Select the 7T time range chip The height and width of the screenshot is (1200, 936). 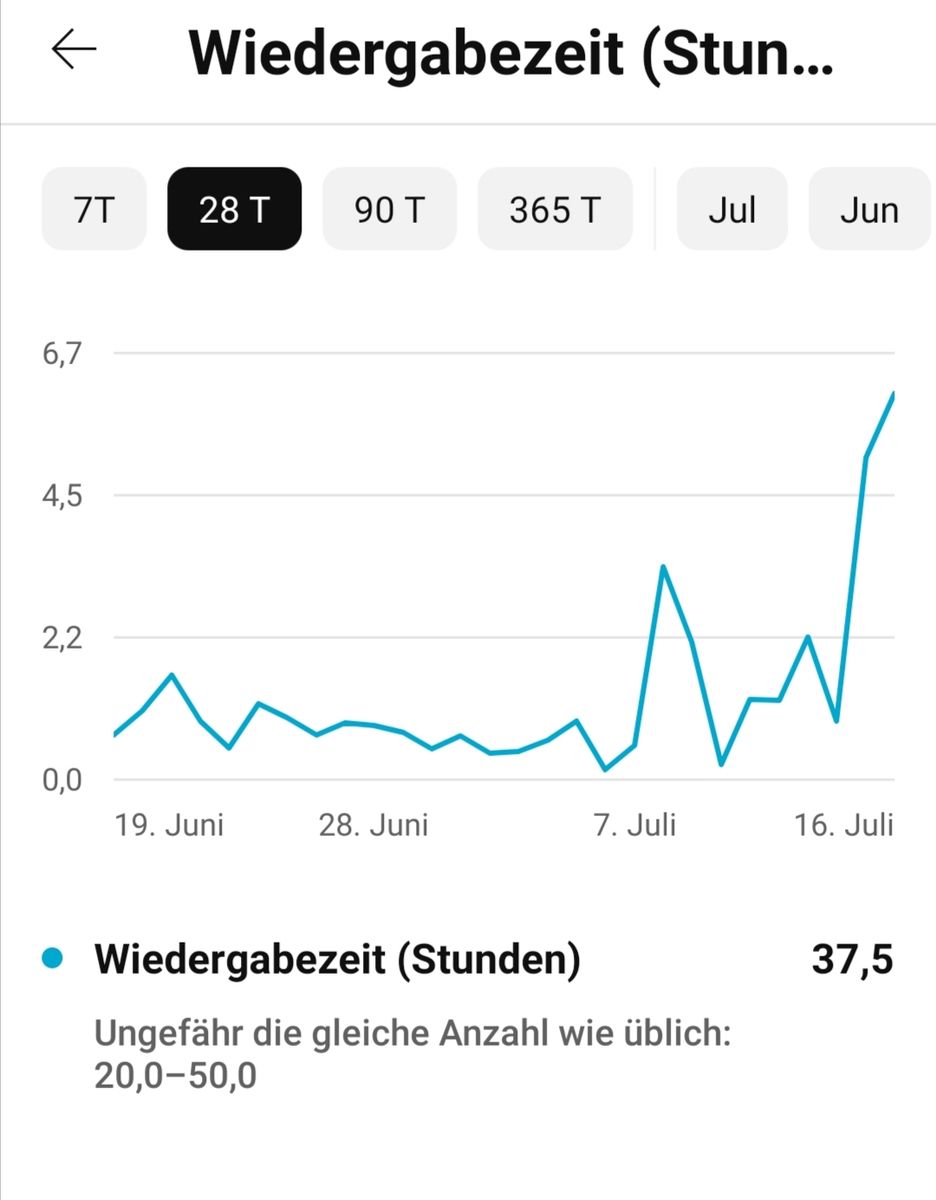click(94, 209)
